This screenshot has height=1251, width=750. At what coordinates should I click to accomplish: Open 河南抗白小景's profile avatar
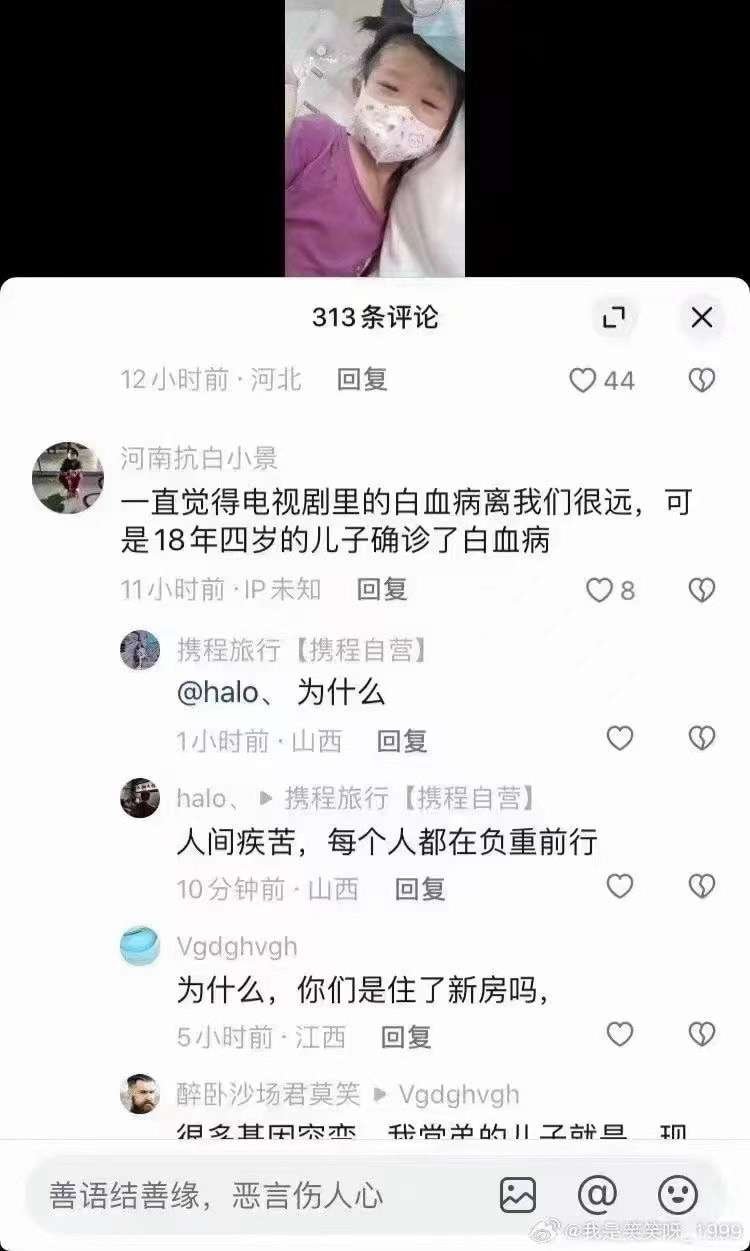pos(68,478)
